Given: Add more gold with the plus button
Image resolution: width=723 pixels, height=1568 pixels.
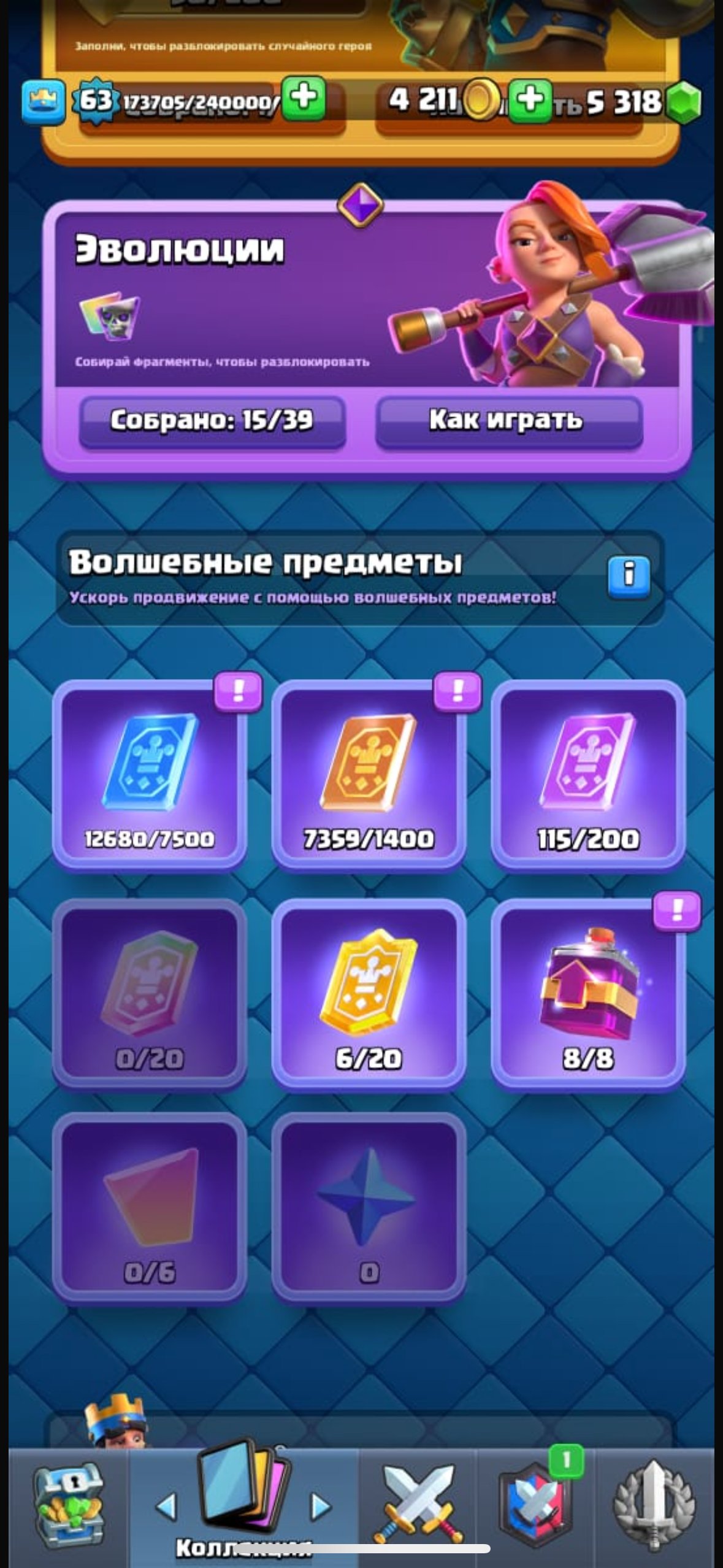Looking at the screenshot, I should (530, 100).
